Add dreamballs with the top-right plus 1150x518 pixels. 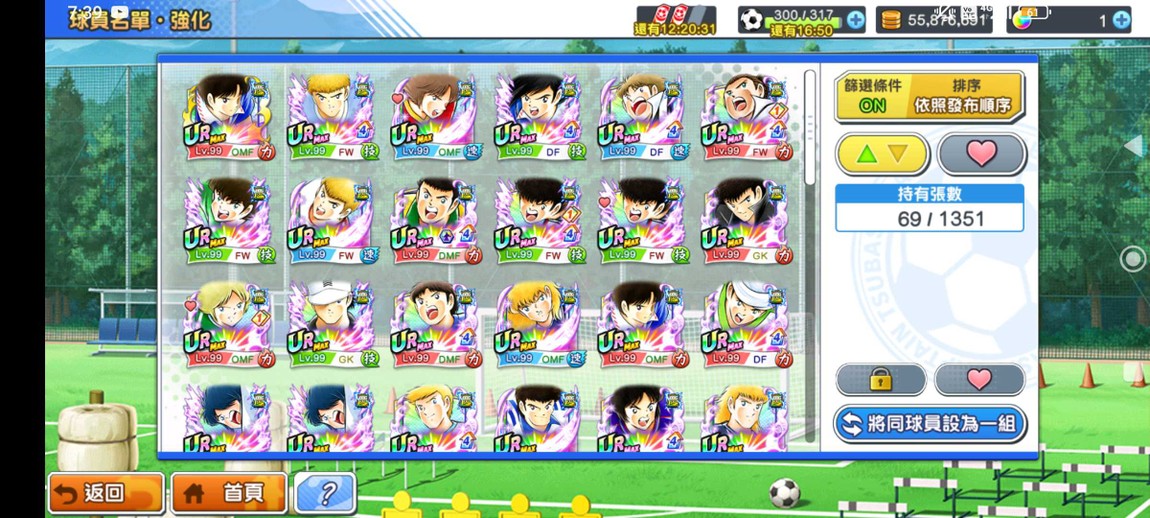tap(1121, 19)
